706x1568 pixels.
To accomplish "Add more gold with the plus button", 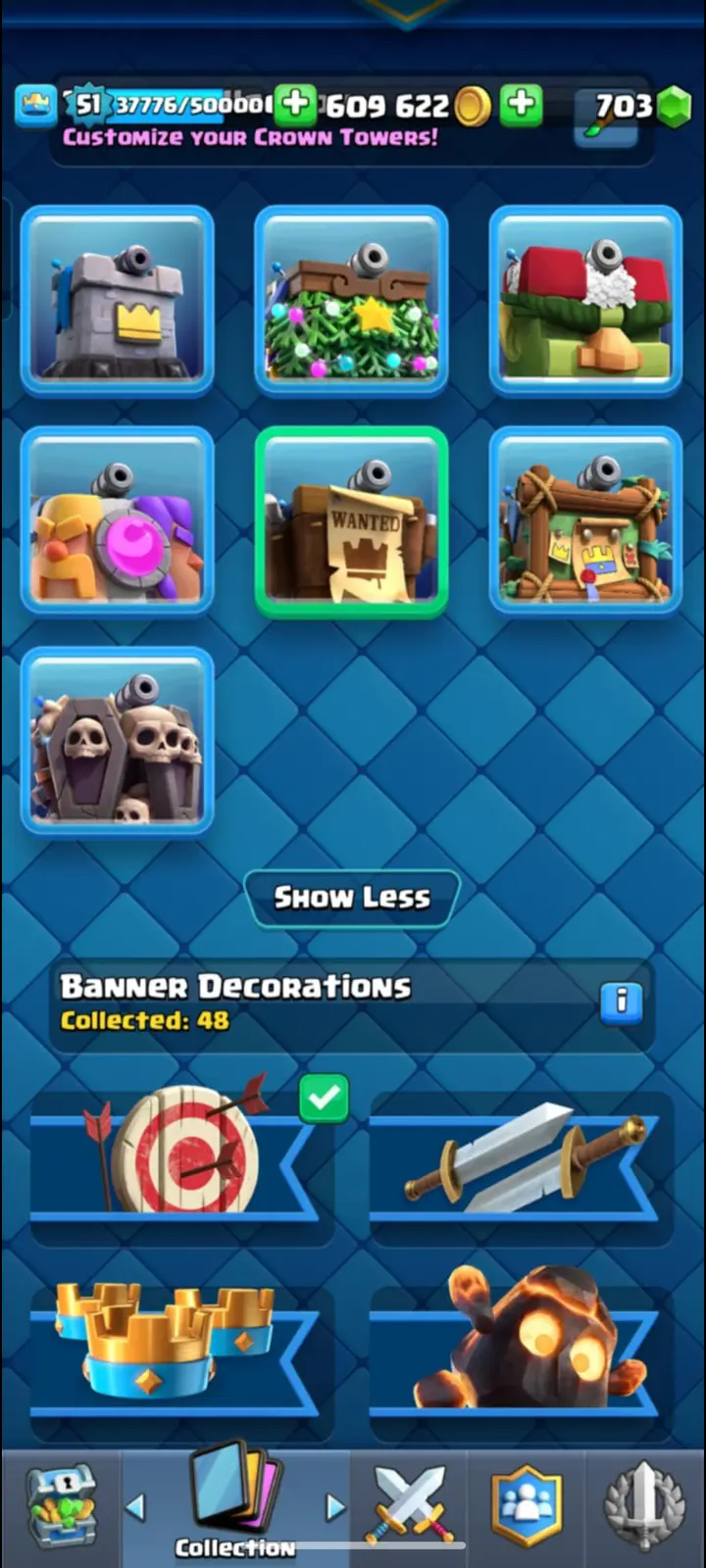I will [294, 103].
